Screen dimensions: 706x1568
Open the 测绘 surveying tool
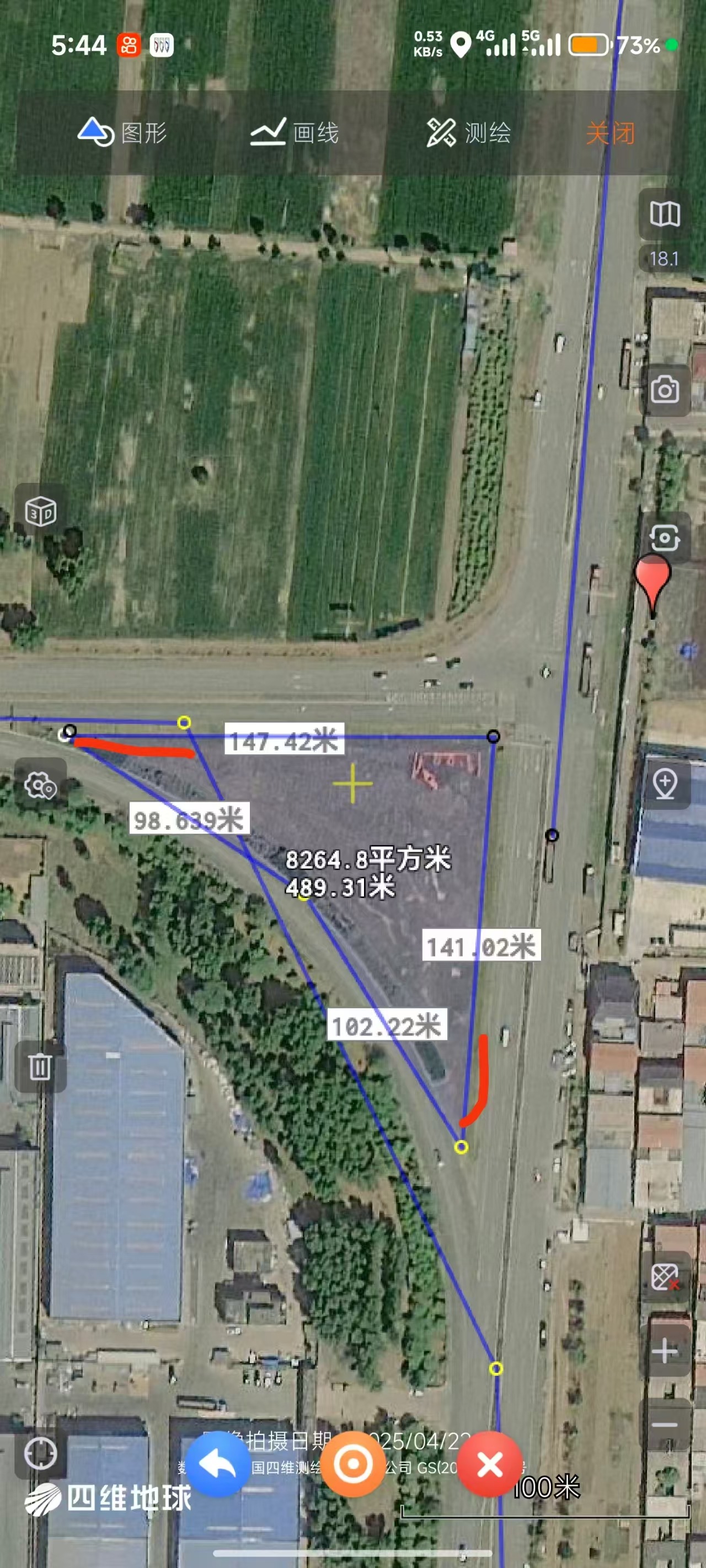click(x=468, y=132)
